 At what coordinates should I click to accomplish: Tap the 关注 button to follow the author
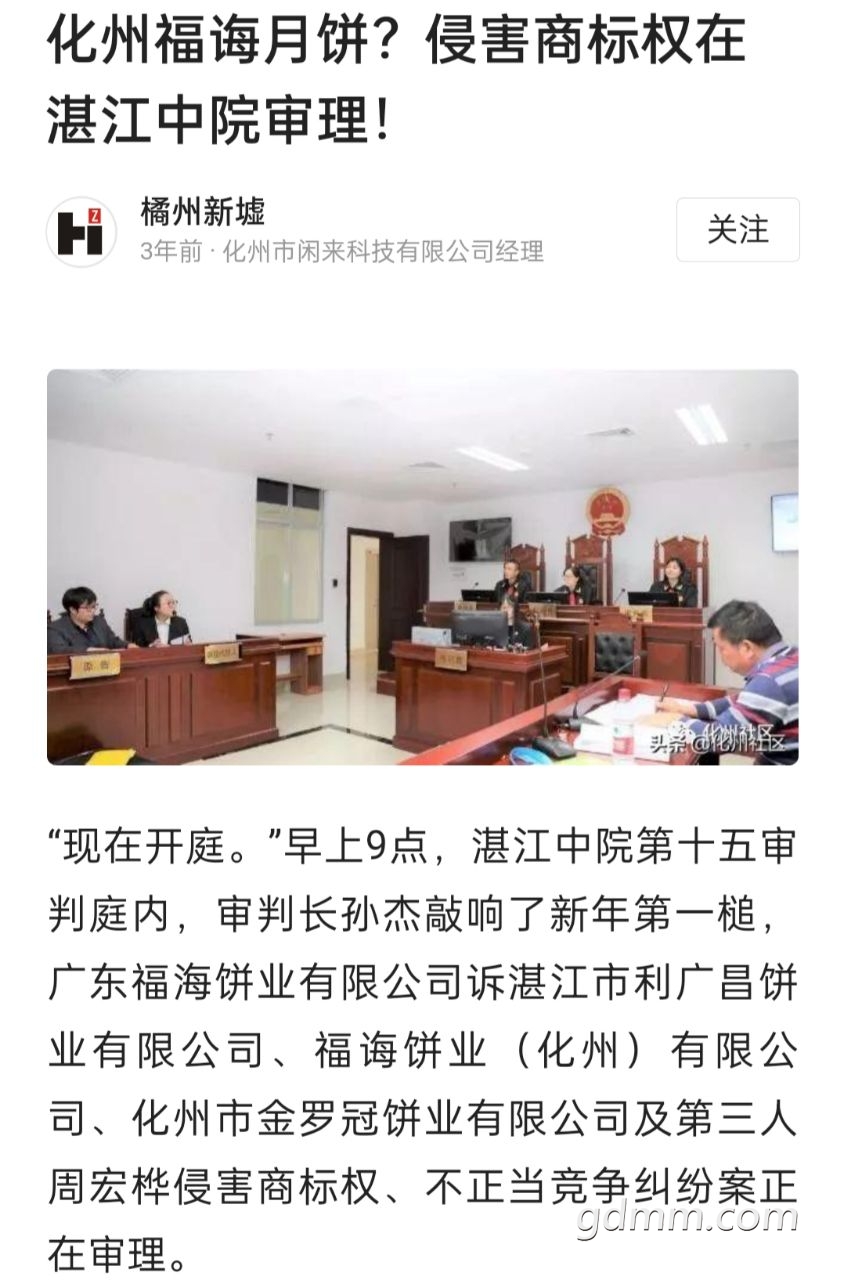(737, 230)
